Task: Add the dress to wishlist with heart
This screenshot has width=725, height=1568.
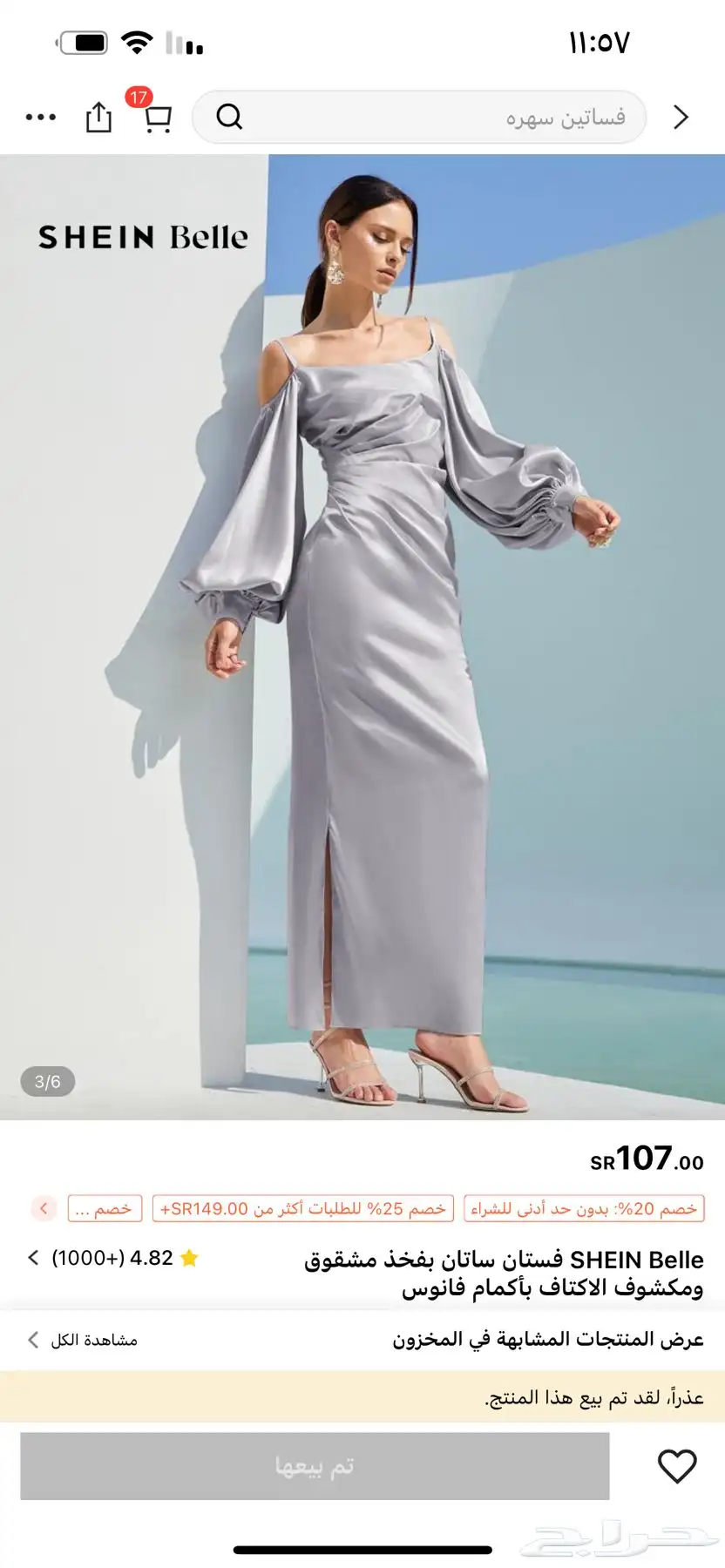Action: [x=677, y=1466]
